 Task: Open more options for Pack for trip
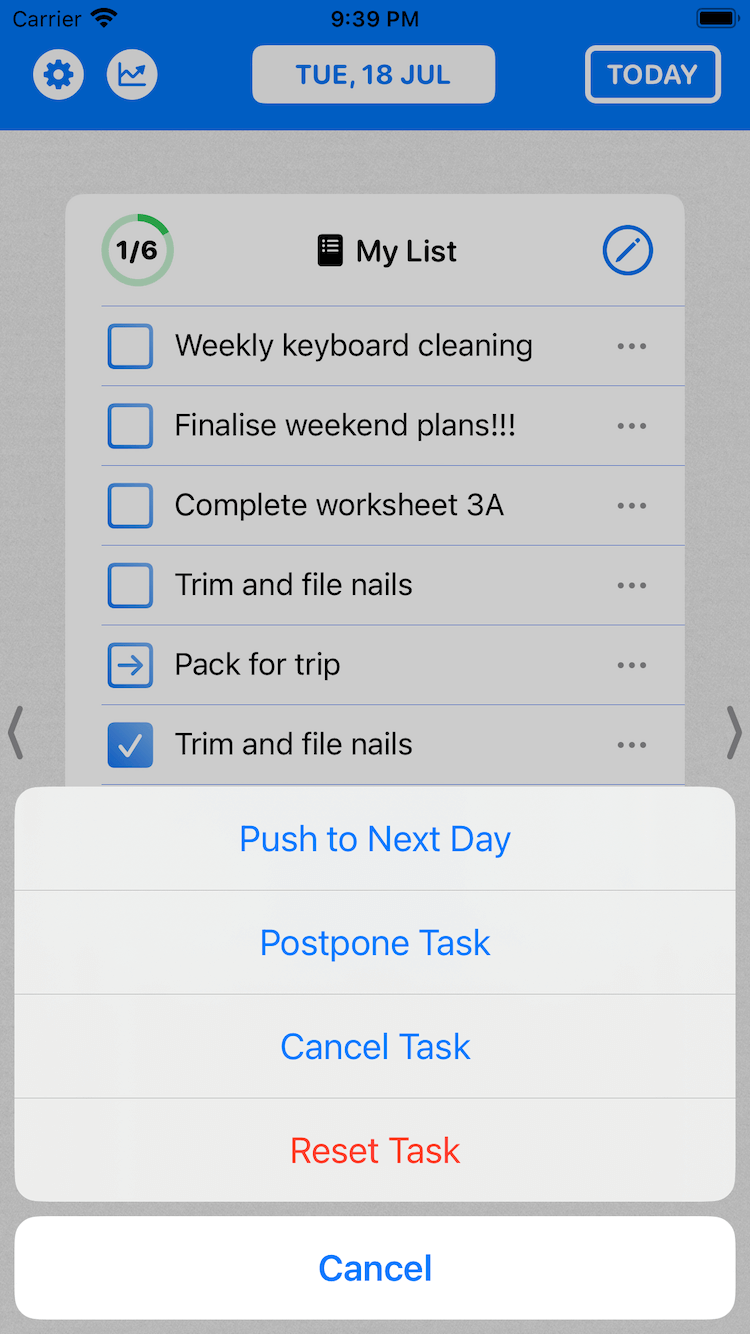coord(632,665)
